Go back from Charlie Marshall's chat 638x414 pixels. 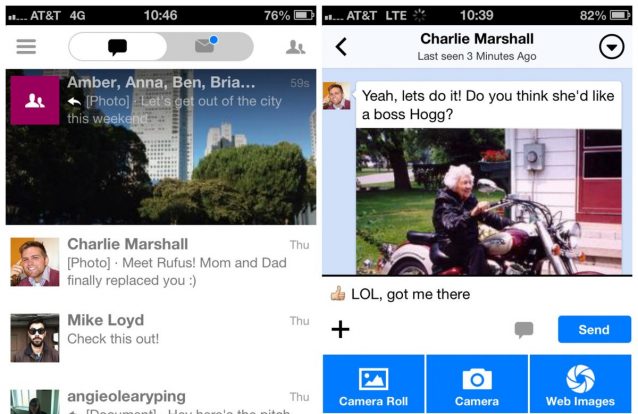click(341, 47)
